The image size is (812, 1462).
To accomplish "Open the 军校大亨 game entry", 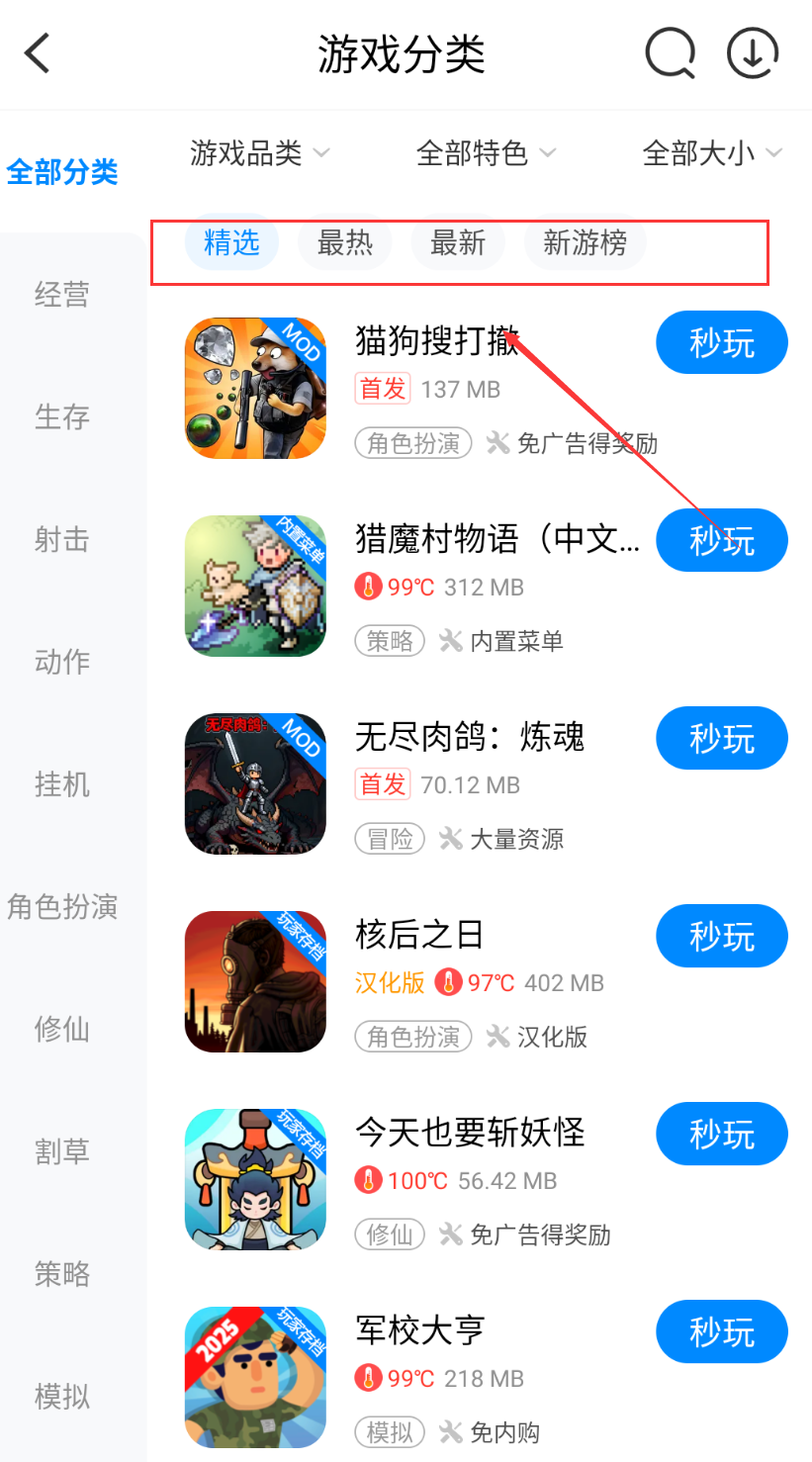I will click(x=420, y=1330).
